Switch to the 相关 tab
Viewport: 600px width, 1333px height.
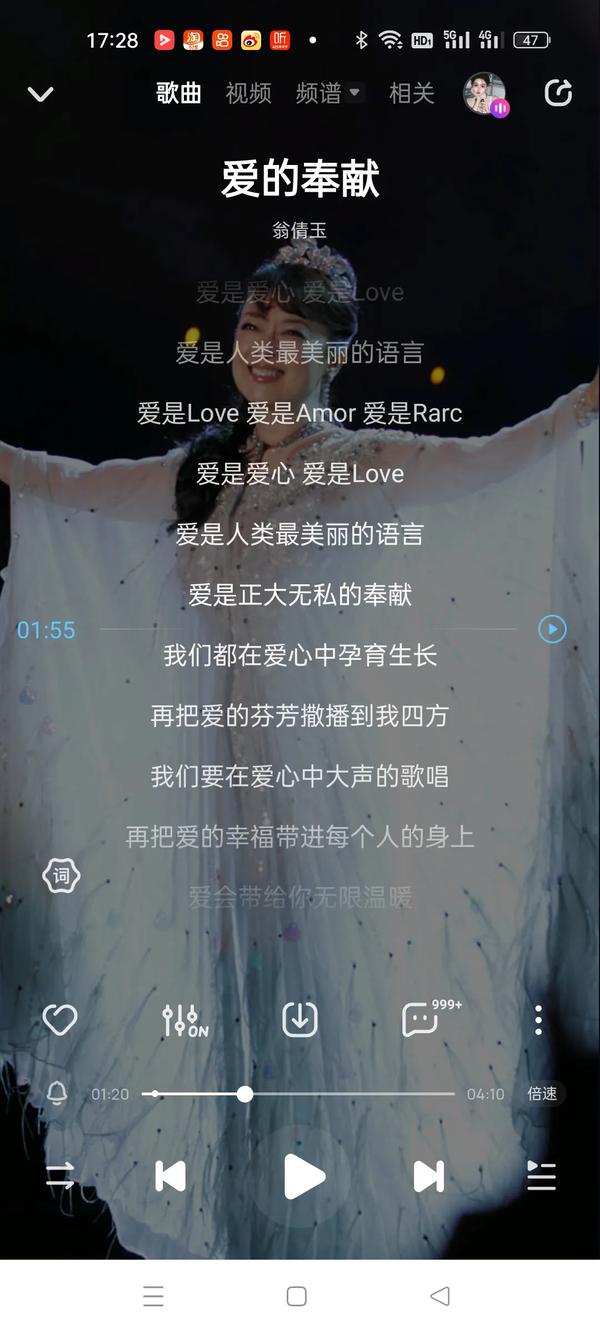[x=411, y=93]
